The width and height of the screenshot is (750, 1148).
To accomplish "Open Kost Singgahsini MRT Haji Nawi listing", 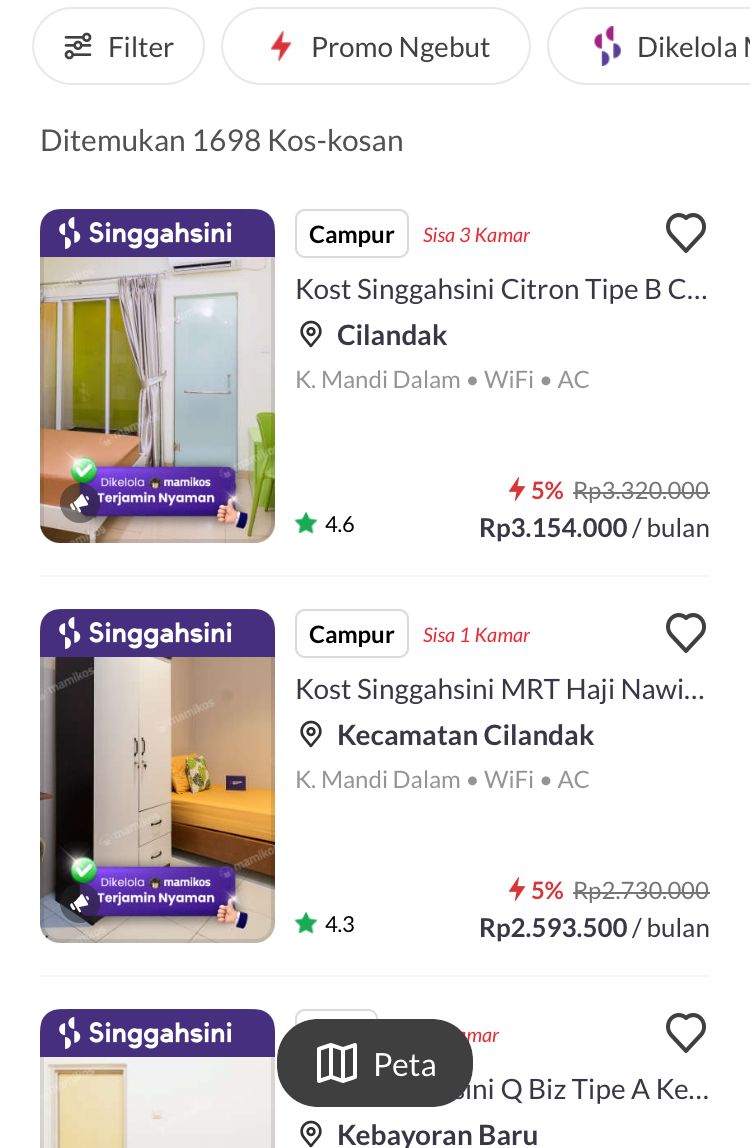I will [x=501, y=689].
